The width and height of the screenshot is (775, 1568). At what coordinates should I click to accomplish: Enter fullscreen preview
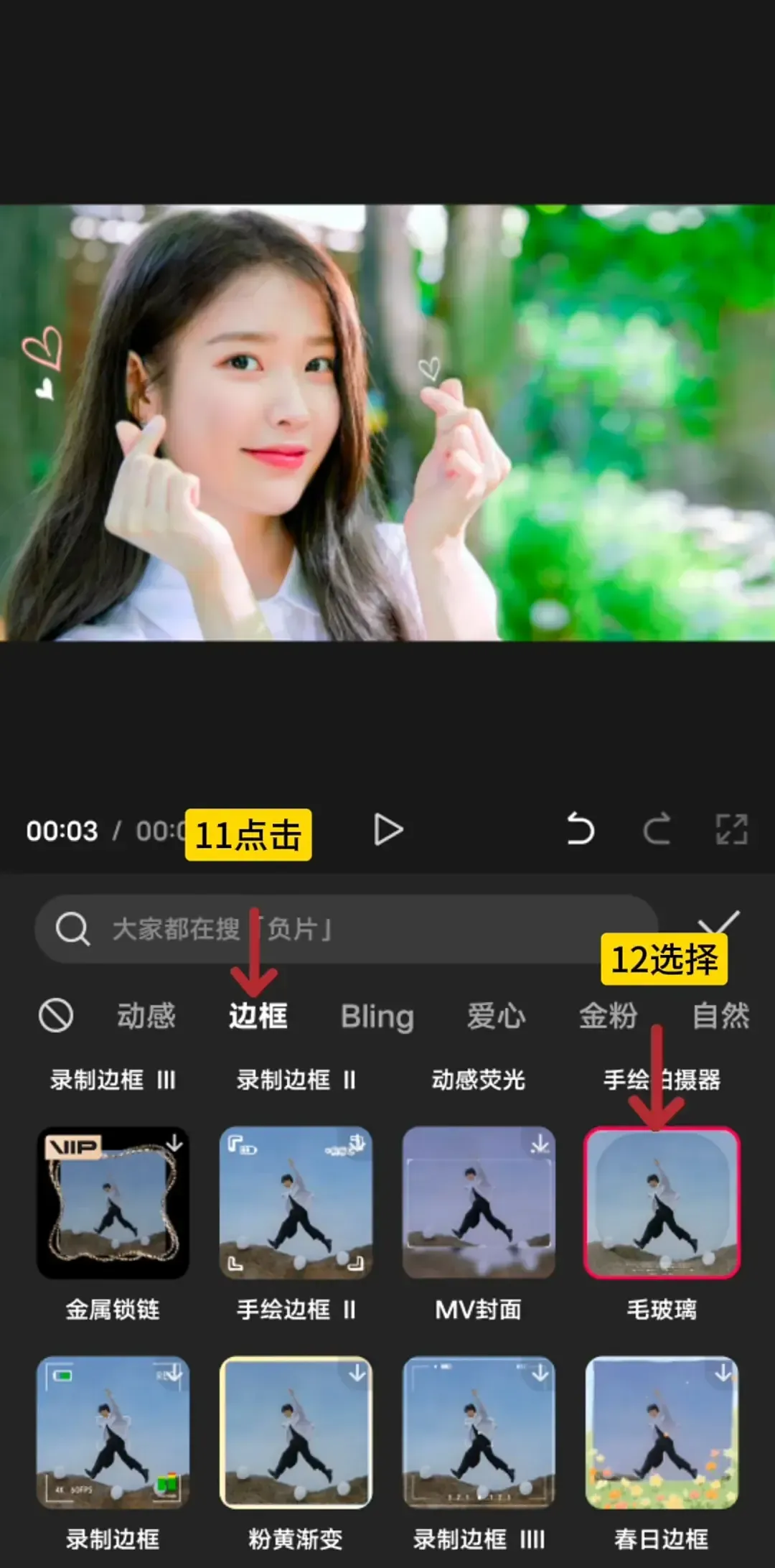pos(731,830)
